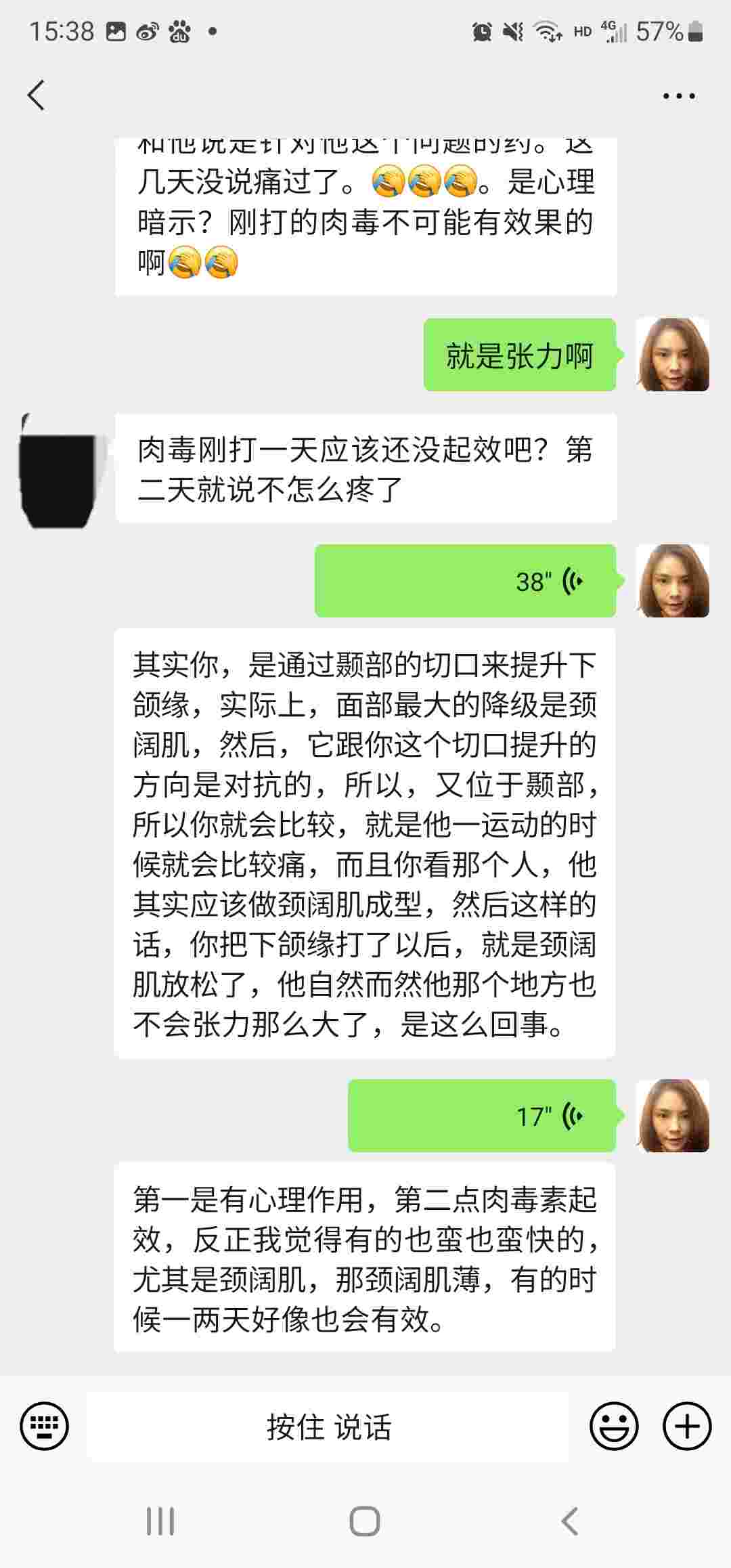This screenshot has width=731, height=1568.
Task: Open the contact's blacked-out avatar profile
Action: pos(60,472)
